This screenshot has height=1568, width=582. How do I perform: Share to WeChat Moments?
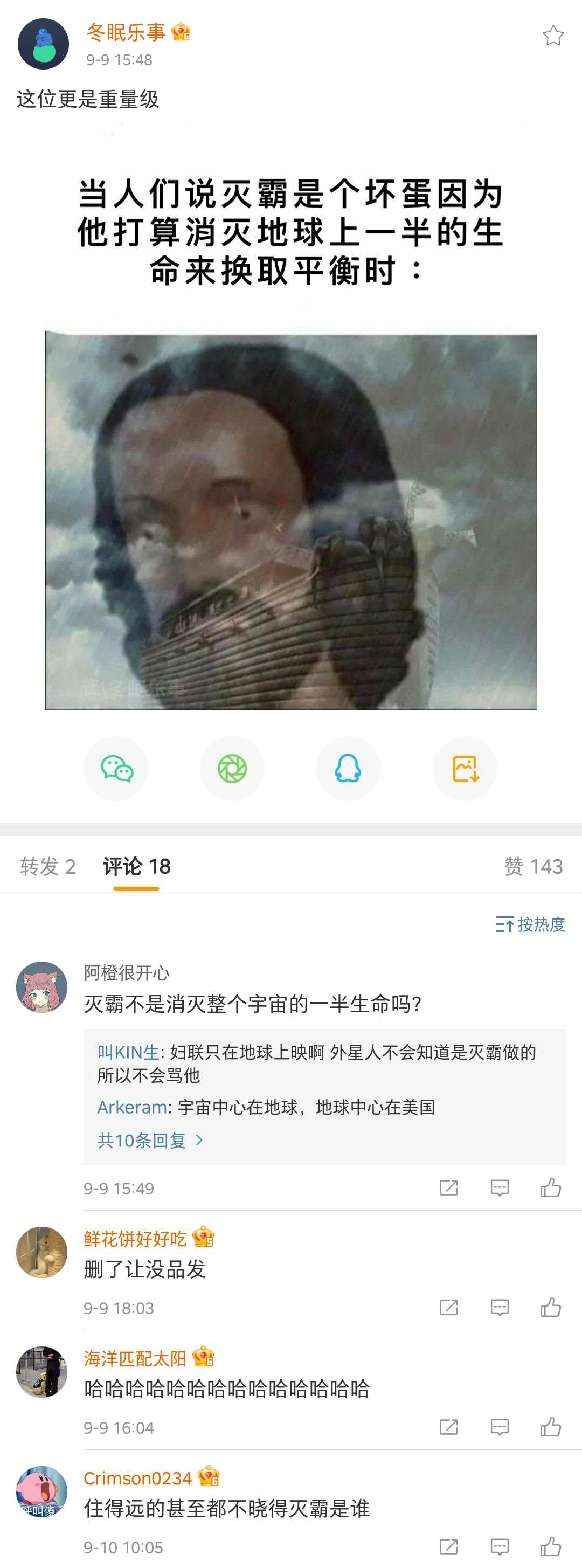point(232,769)
